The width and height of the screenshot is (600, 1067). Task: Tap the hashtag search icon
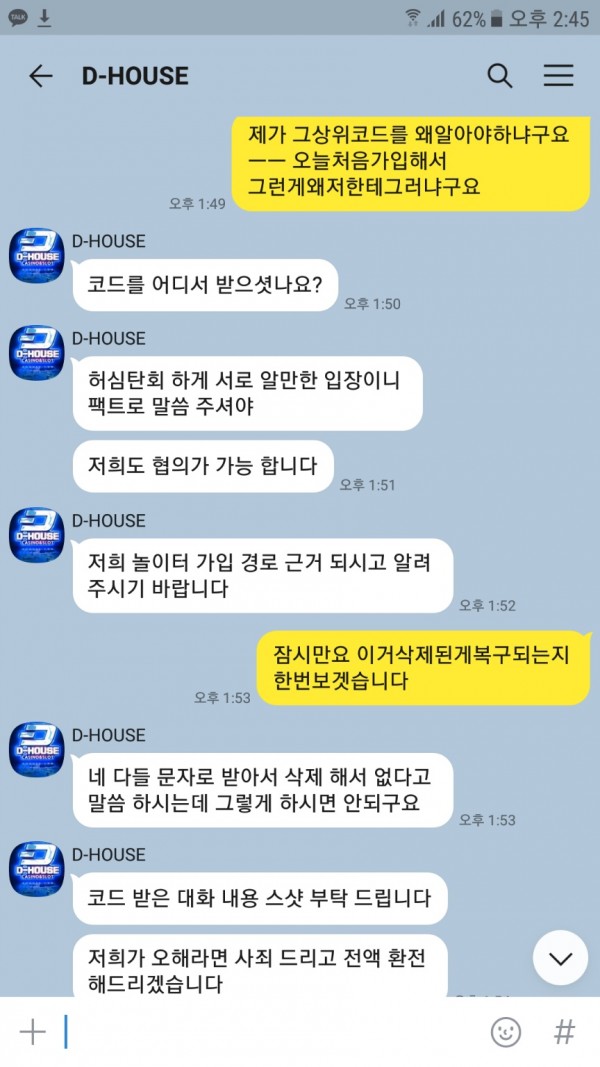(x=565, y=1032)
